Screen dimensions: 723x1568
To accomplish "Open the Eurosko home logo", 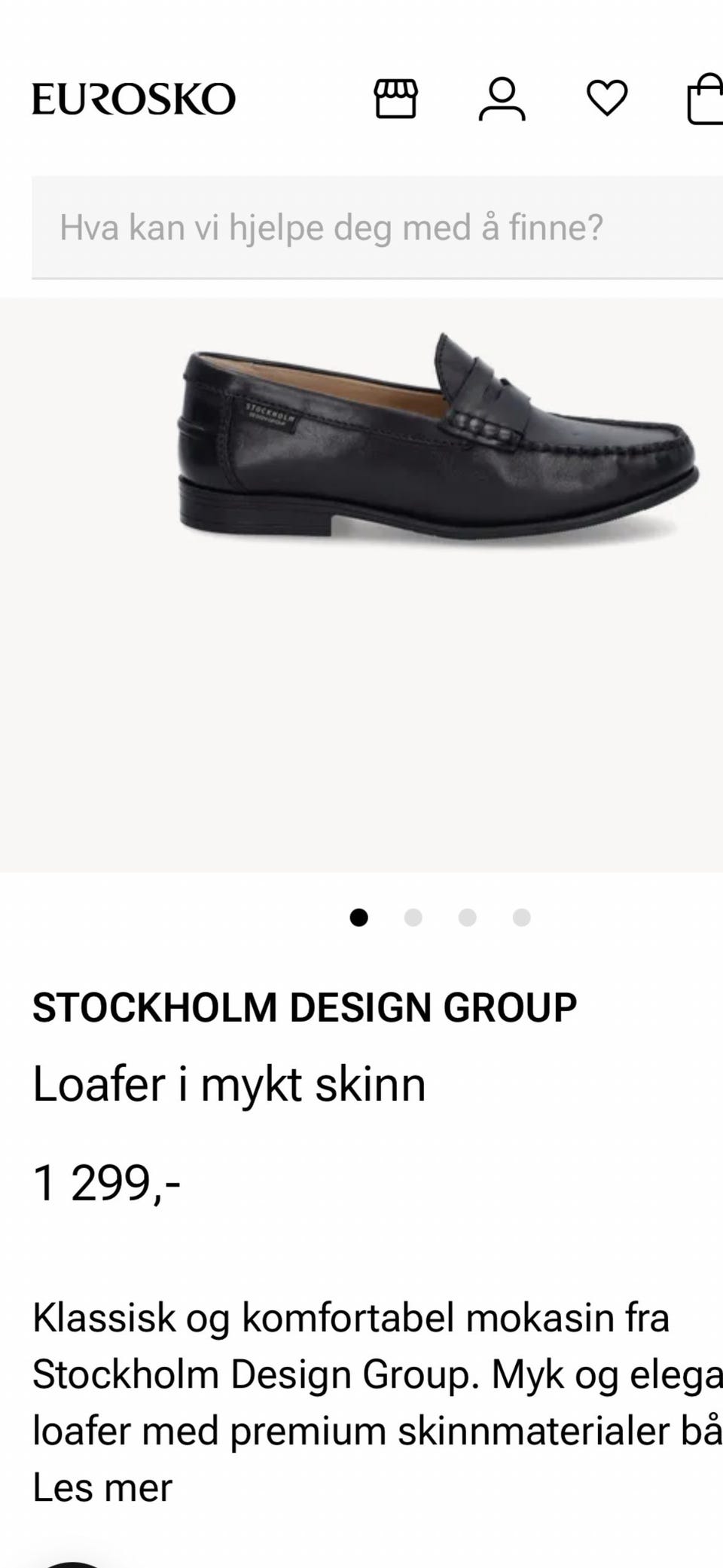I will coord(133,99).
